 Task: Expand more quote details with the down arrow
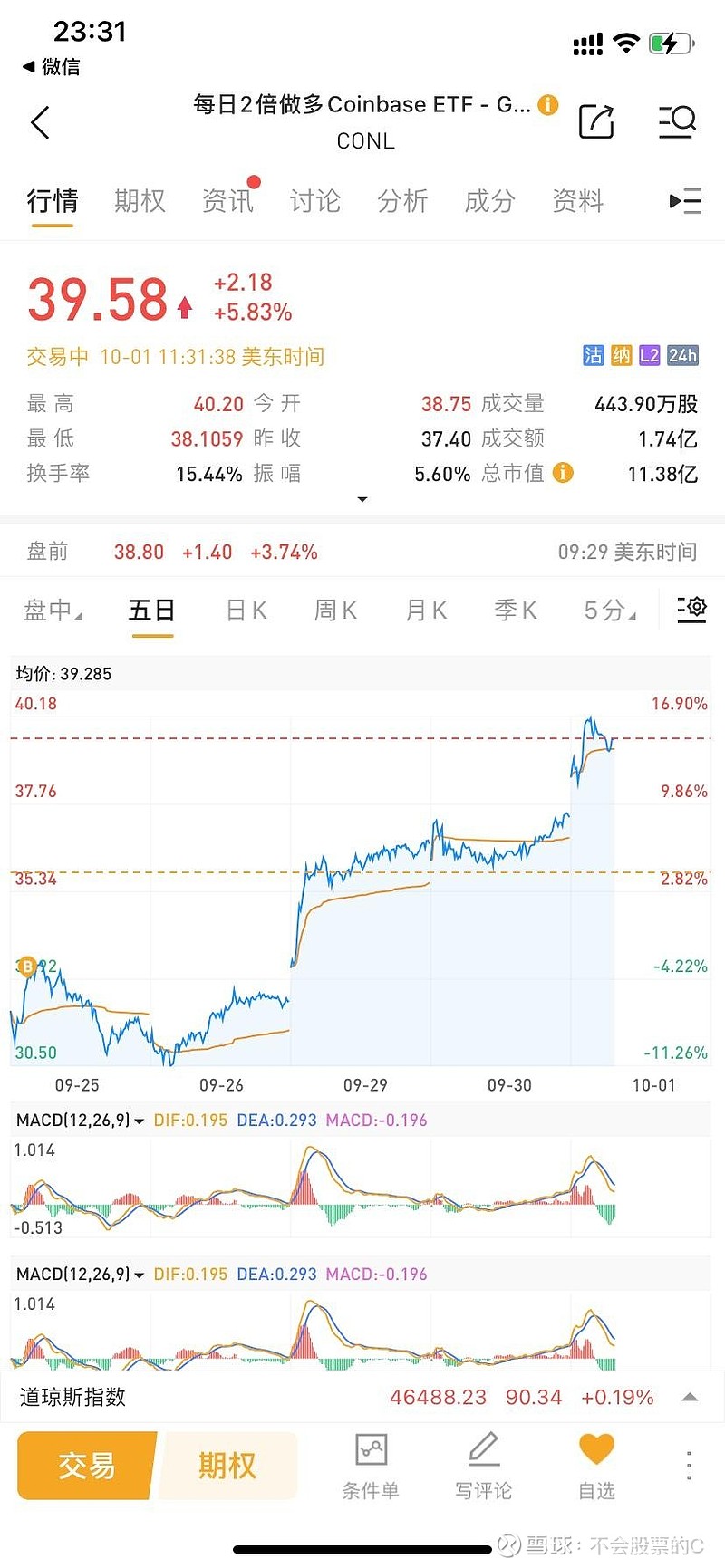click(362, 499)
